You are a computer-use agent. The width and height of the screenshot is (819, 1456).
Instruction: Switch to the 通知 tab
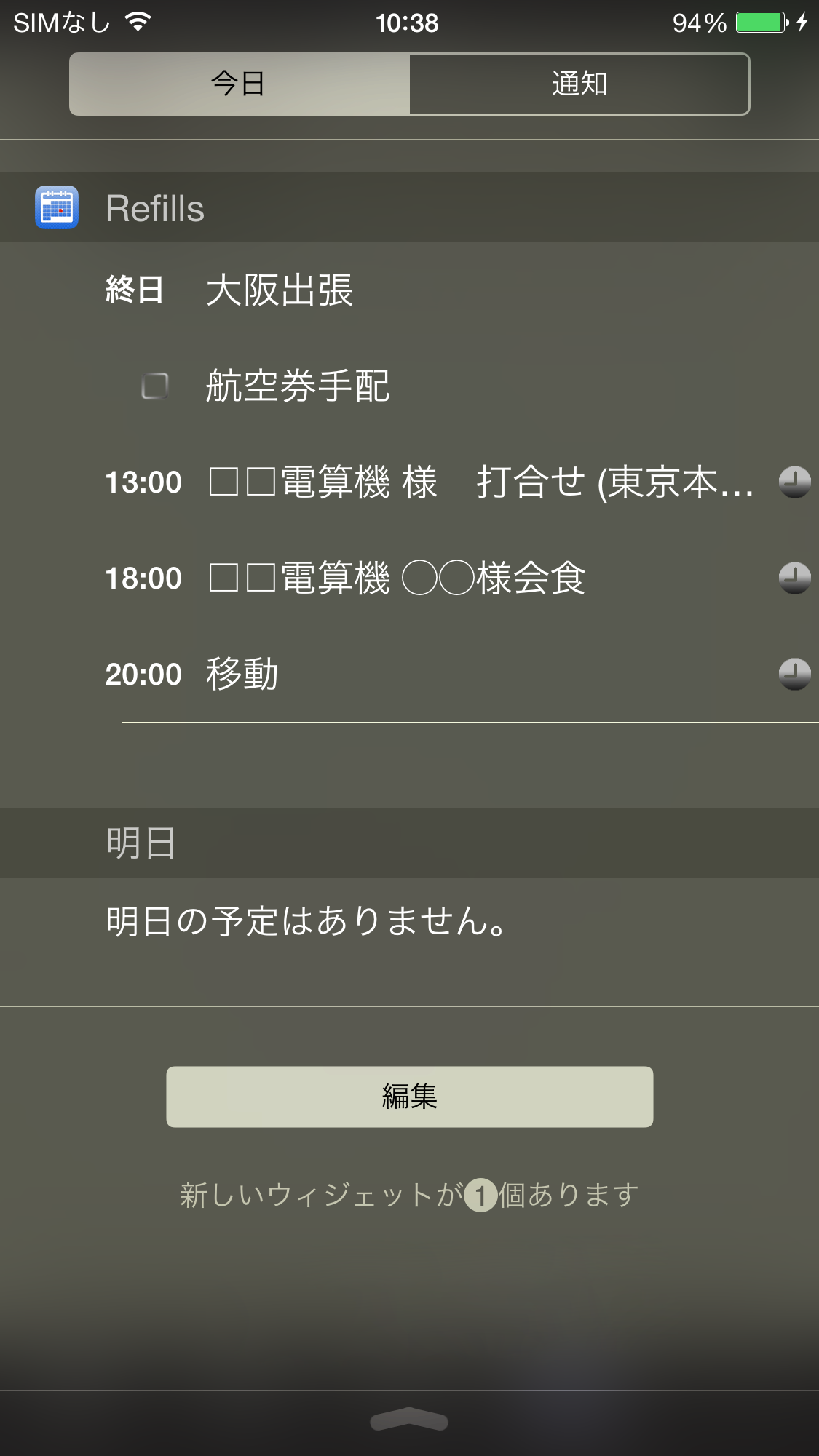pyautogui.click(x=579, y=84)
